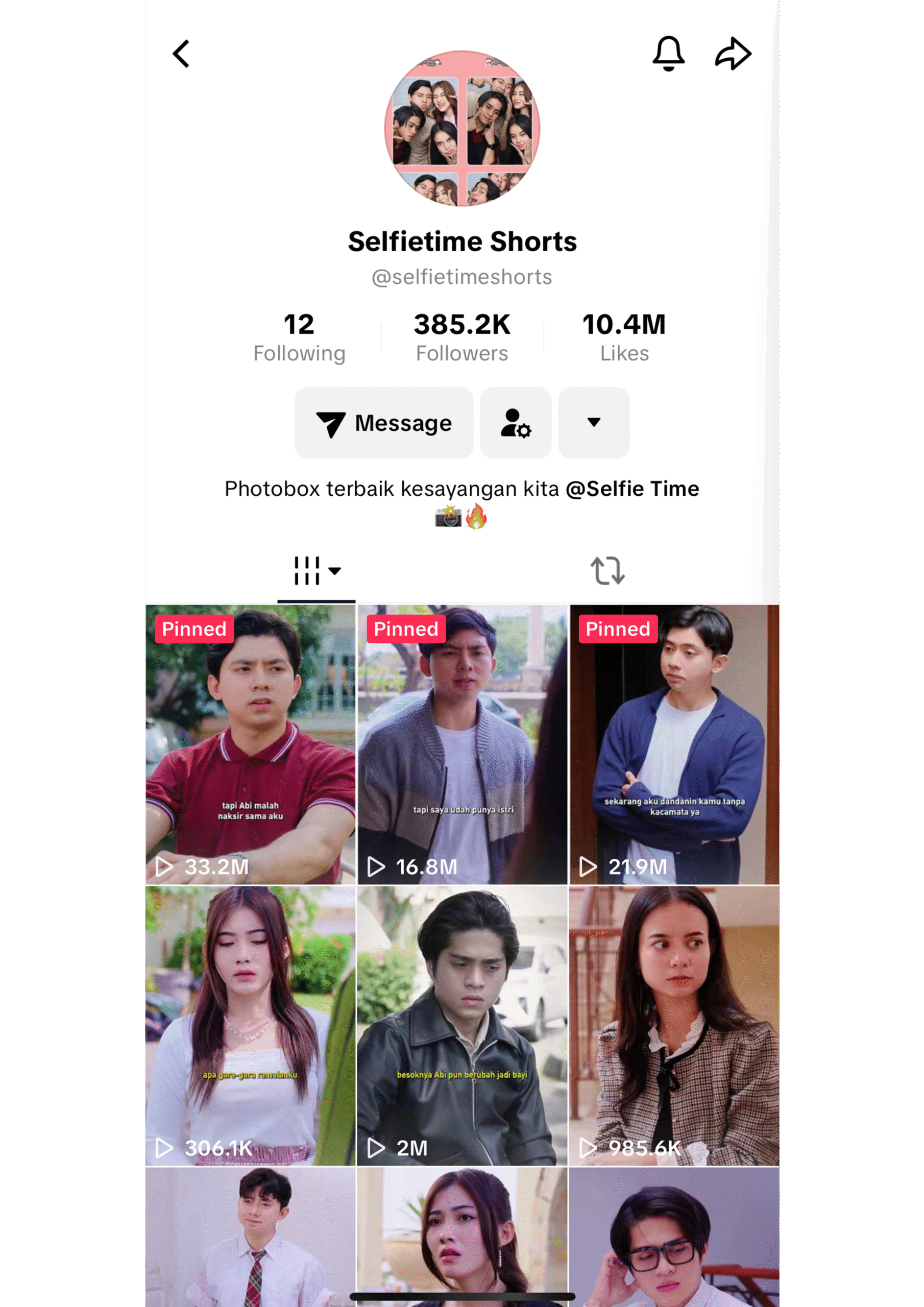Open the @Selfie Time mention link
Image resolution: width=924 pixels, height=1307 pixels.
[632, 489]
